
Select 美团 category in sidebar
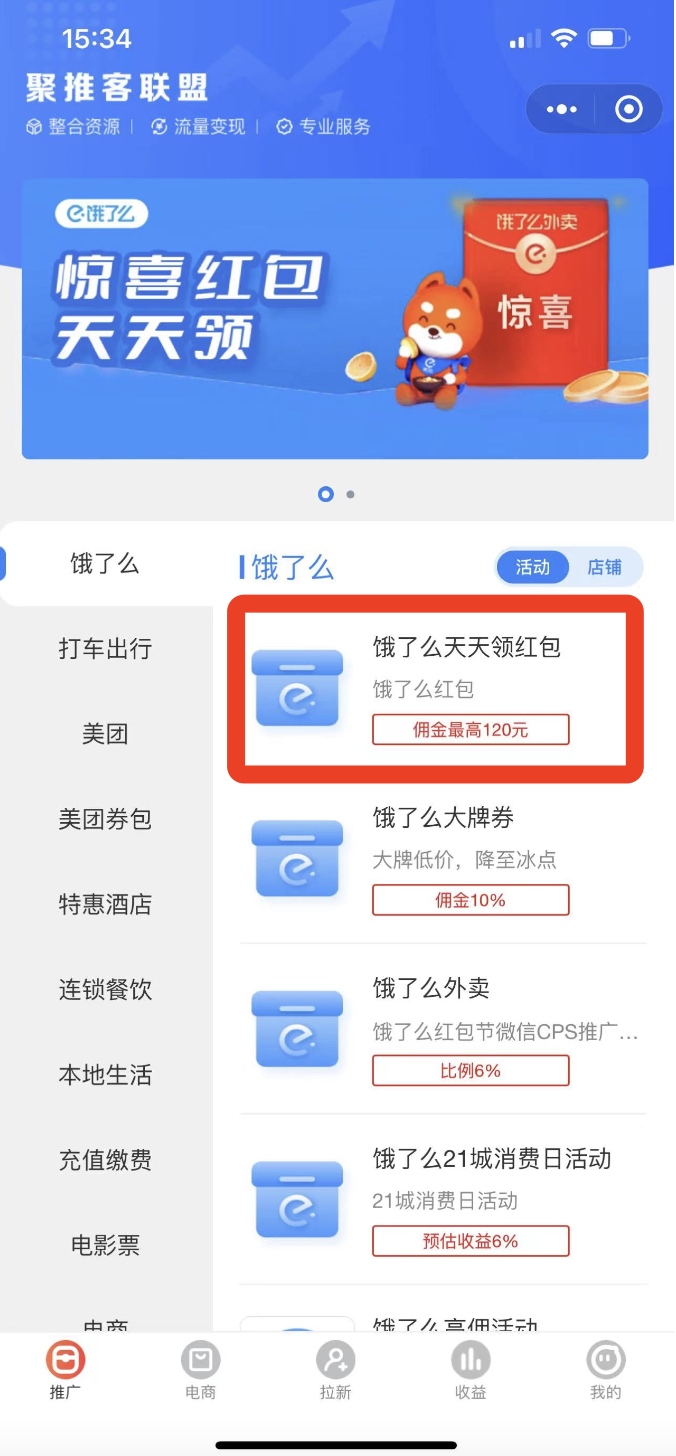click(x=105, y=734)
